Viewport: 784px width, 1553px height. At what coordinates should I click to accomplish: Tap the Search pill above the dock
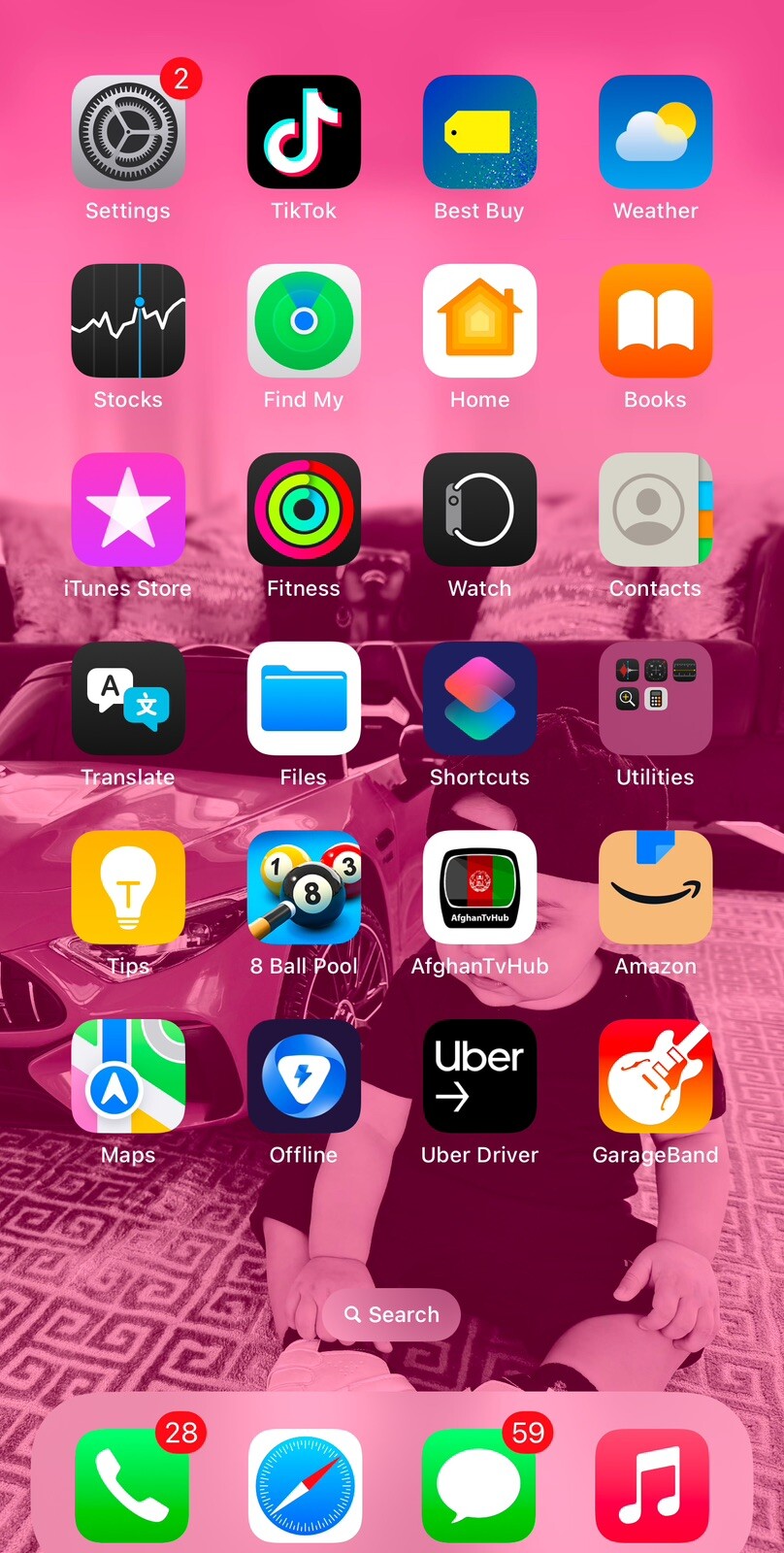point(392,1314)
